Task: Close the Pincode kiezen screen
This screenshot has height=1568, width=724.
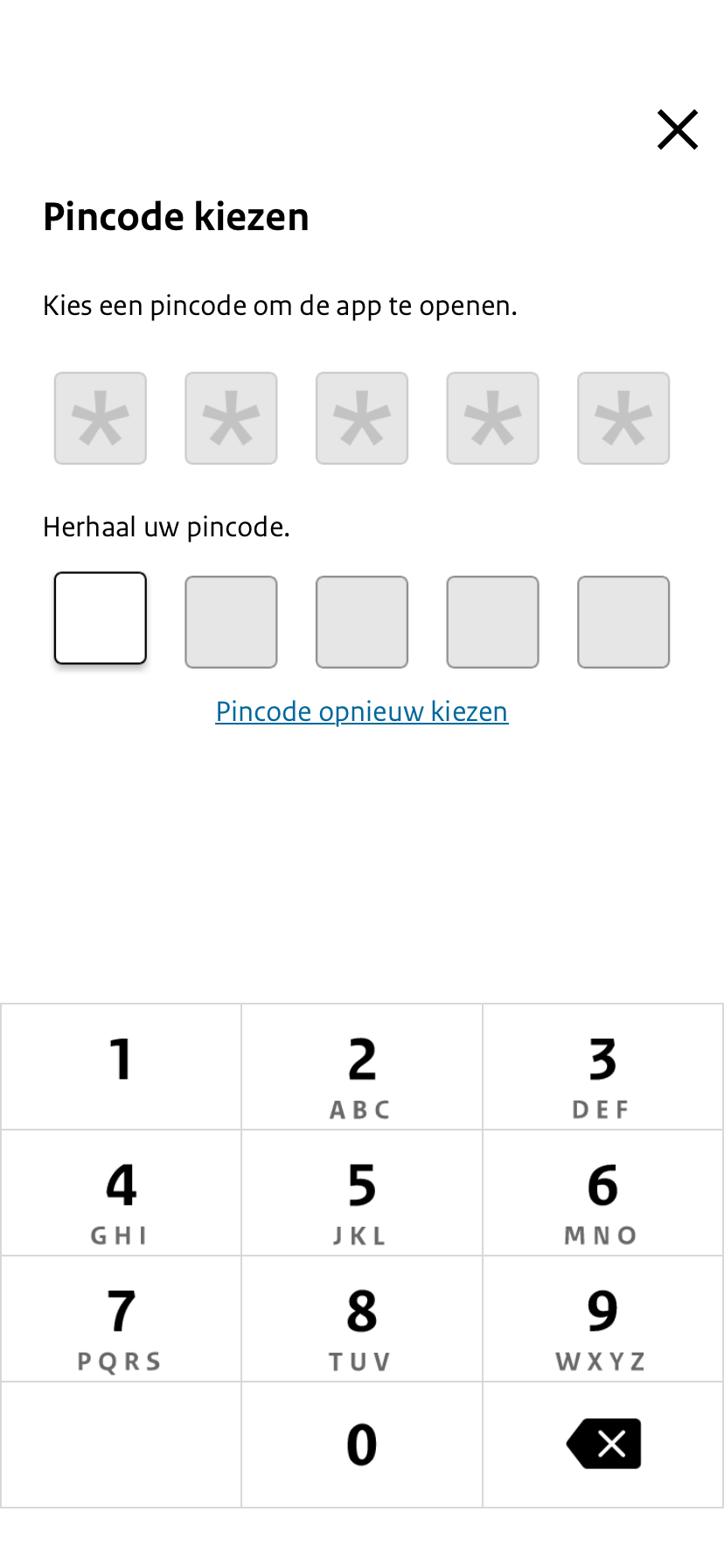Action: coord(677,130)
